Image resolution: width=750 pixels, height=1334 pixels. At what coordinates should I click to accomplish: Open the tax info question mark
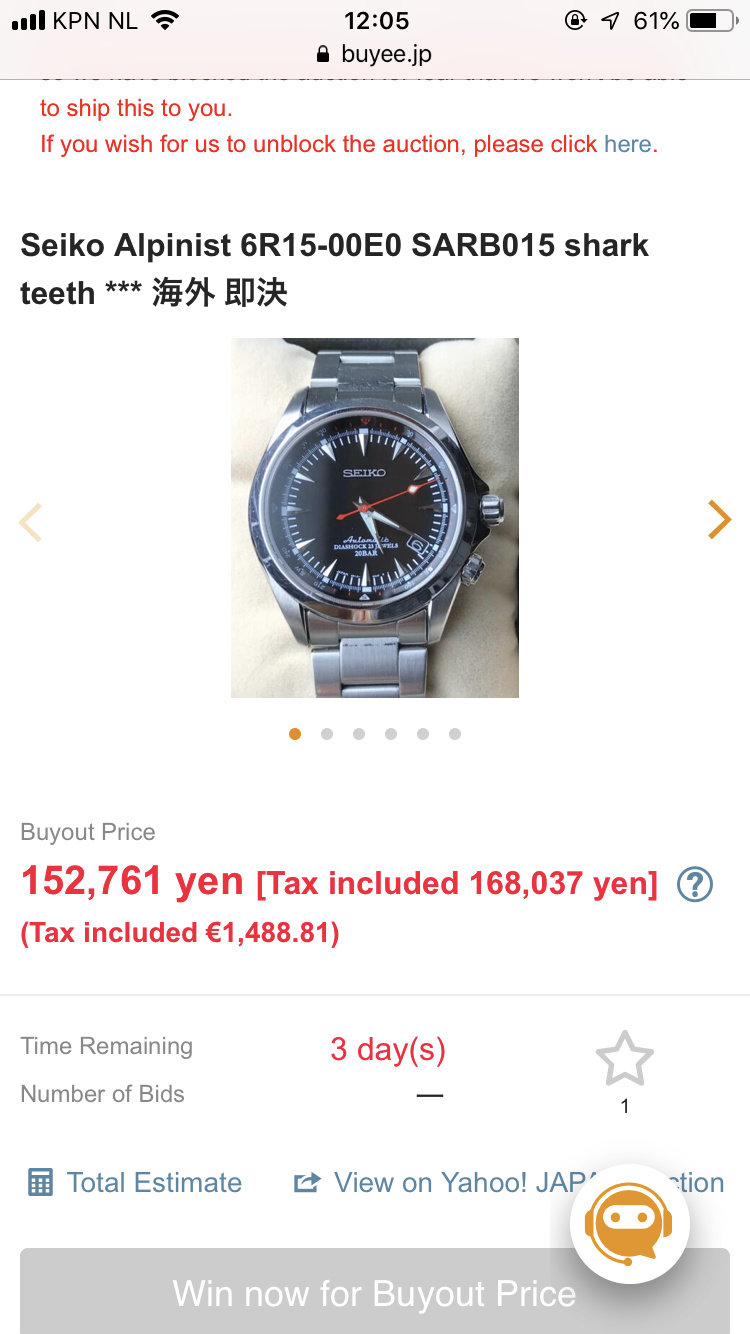[695, 885]
